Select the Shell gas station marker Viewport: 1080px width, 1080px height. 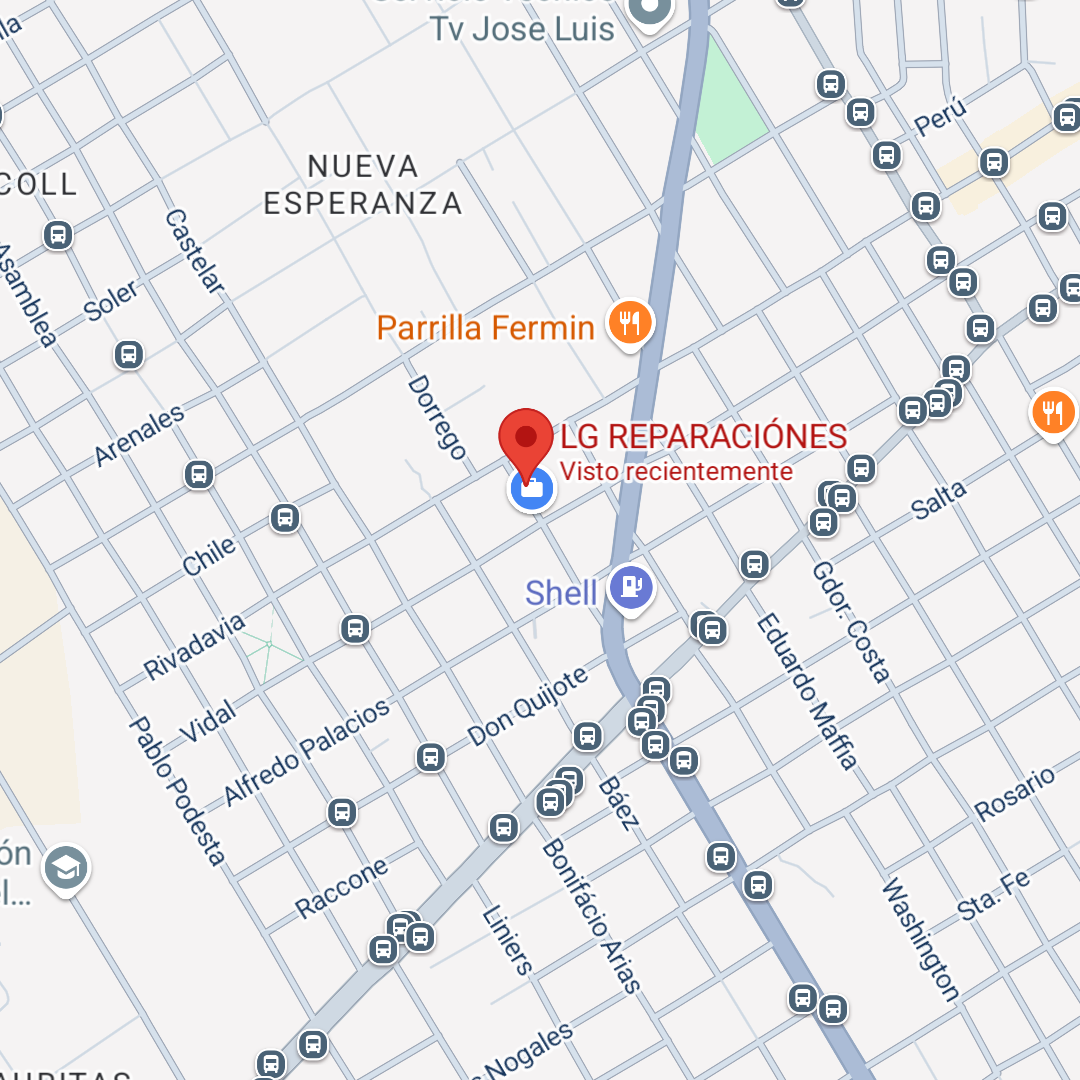(631, 587)
